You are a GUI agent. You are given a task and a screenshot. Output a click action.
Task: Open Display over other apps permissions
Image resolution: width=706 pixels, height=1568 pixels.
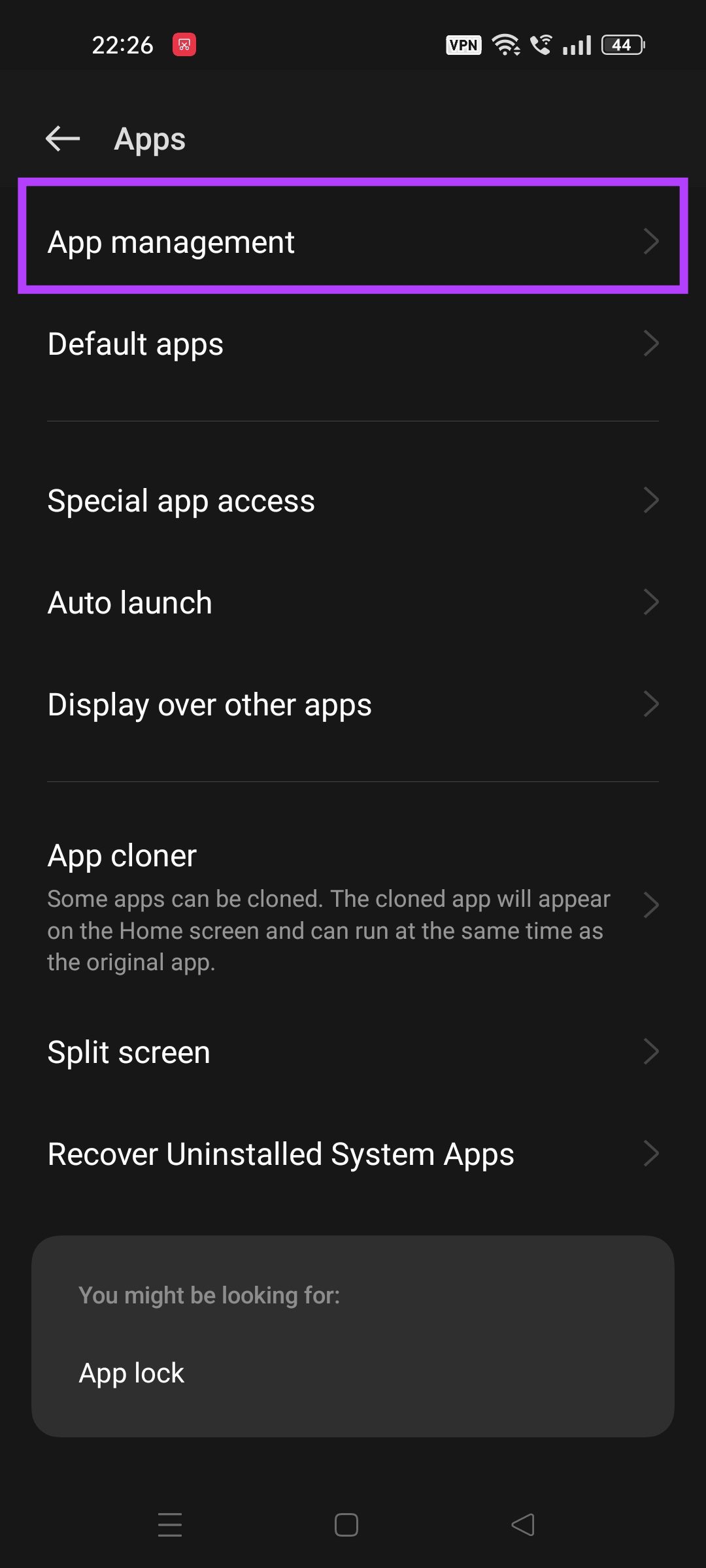coord(353,704)
